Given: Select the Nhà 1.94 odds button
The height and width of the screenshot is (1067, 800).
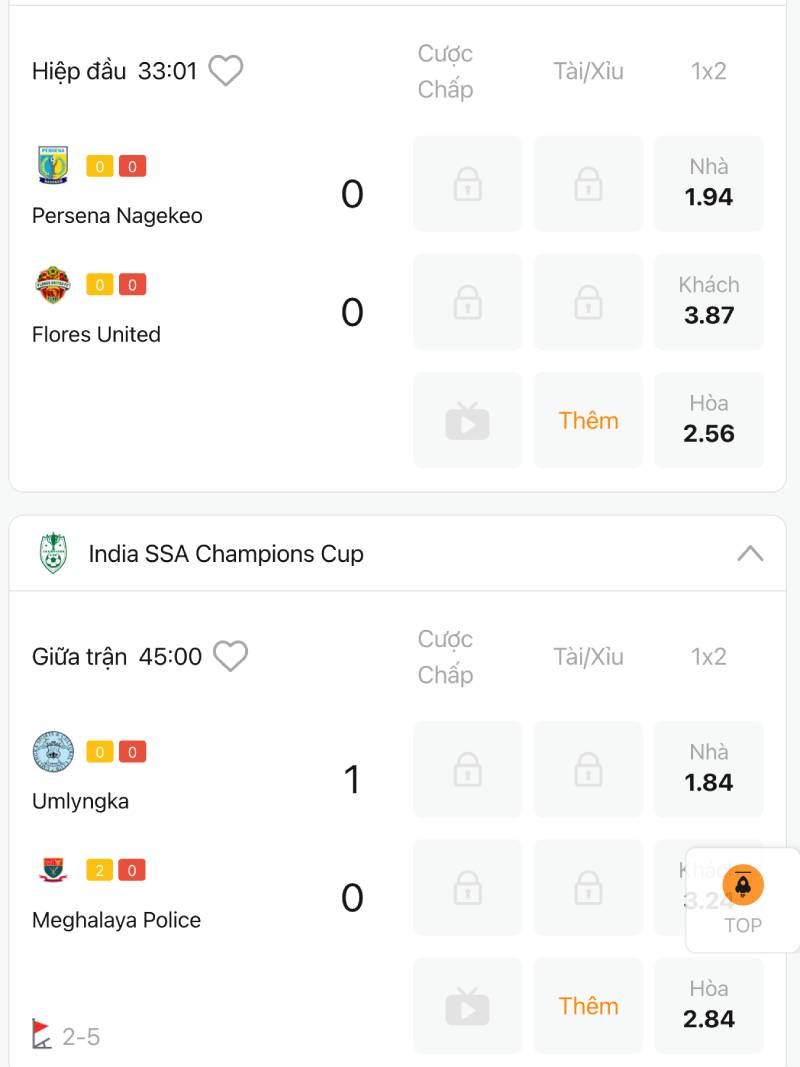Looking at the screenshot, I should [x=709, y=184].
